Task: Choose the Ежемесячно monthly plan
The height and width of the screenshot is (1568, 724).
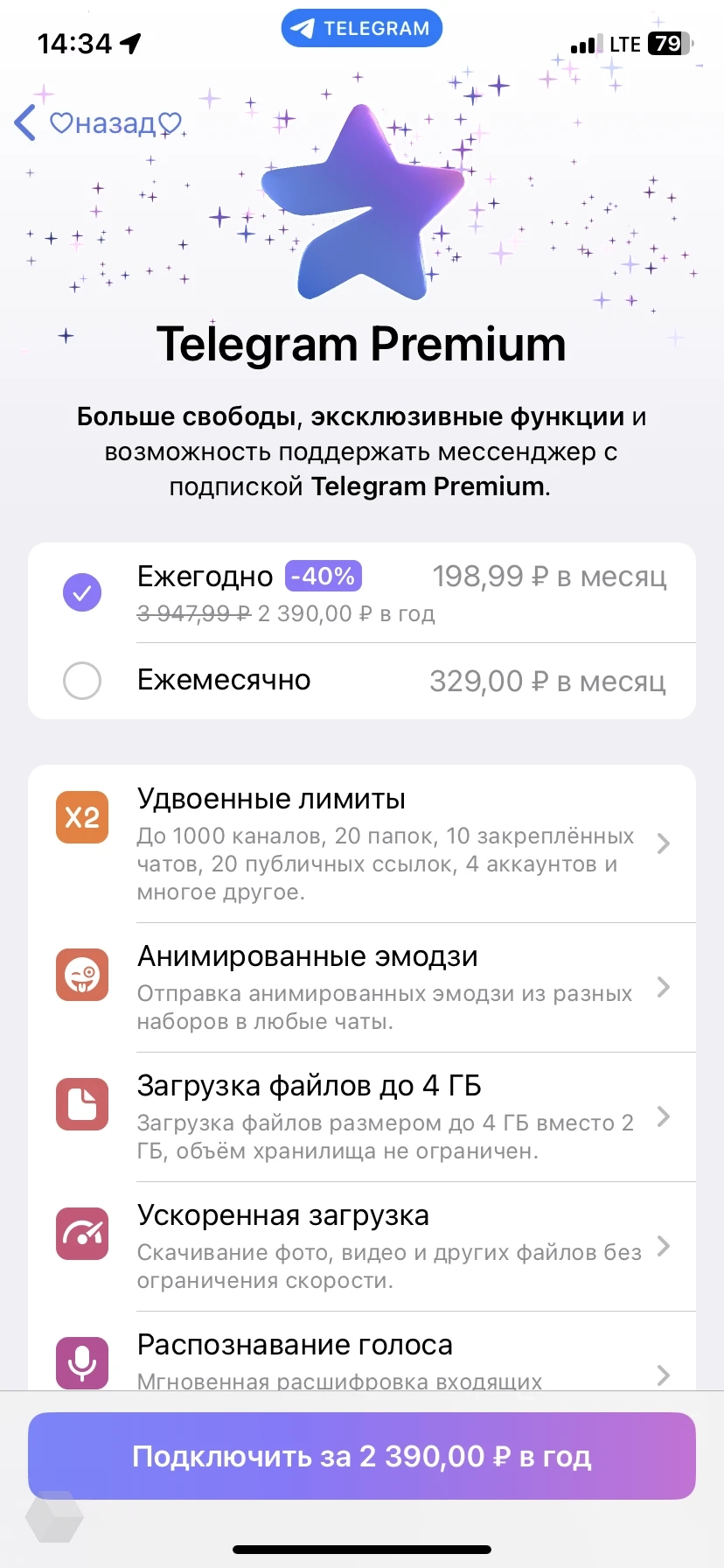Action: click(362, 681)
